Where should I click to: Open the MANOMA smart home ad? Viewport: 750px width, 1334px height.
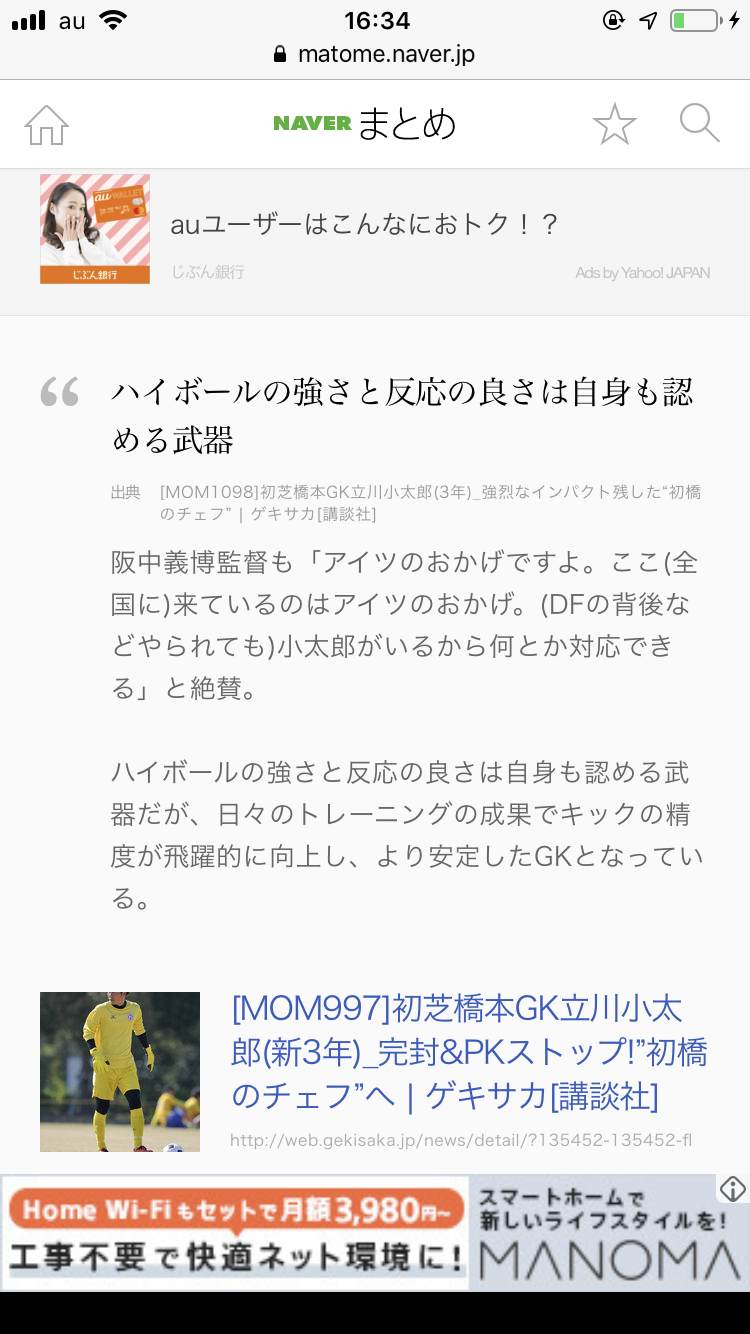coord(608,1233)
